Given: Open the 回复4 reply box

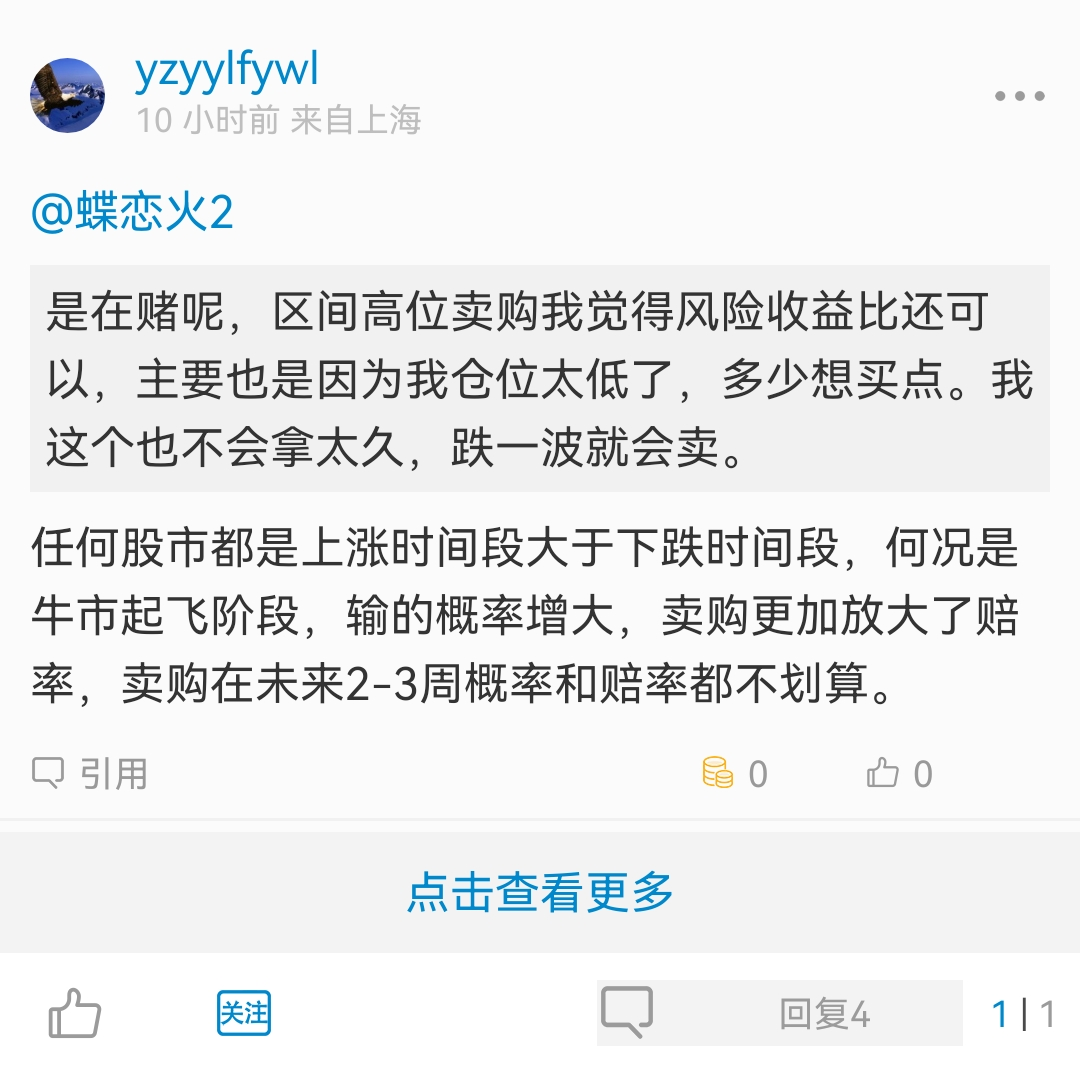Looking at the screenshot, I should pos(780,1013).
